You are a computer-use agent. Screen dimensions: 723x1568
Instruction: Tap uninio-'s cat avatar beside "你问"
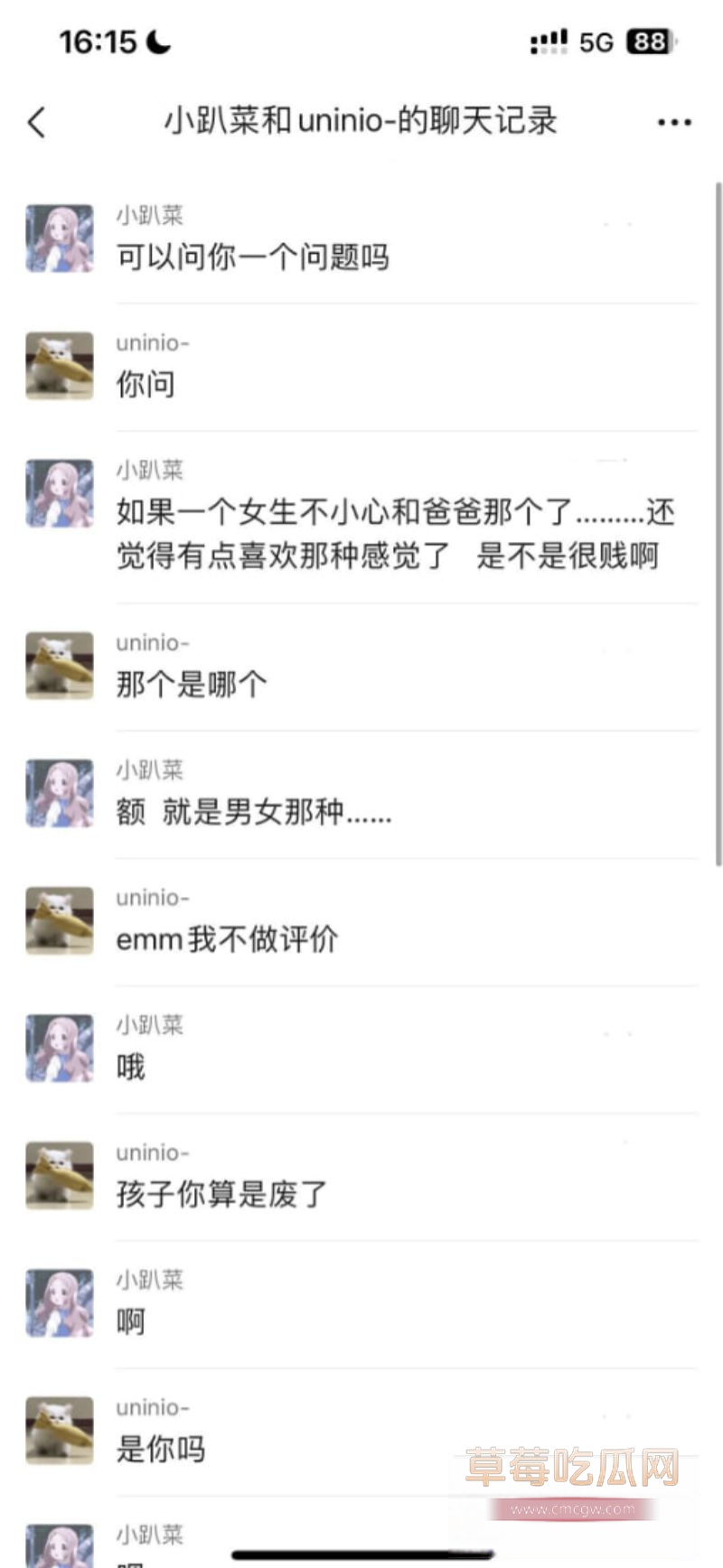(59, 365)
